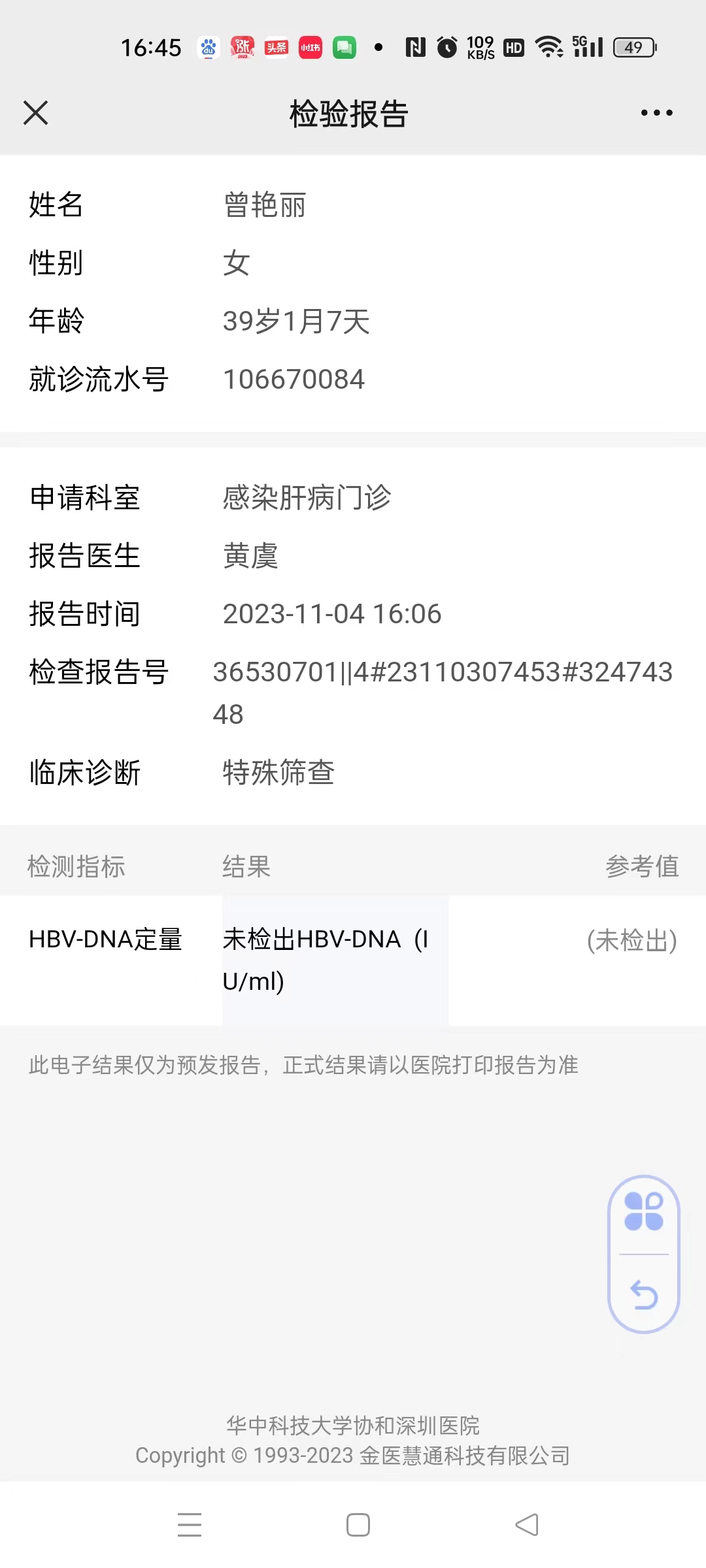
Task: Open recent apps via system menu lines
Action: [190, 1525]
